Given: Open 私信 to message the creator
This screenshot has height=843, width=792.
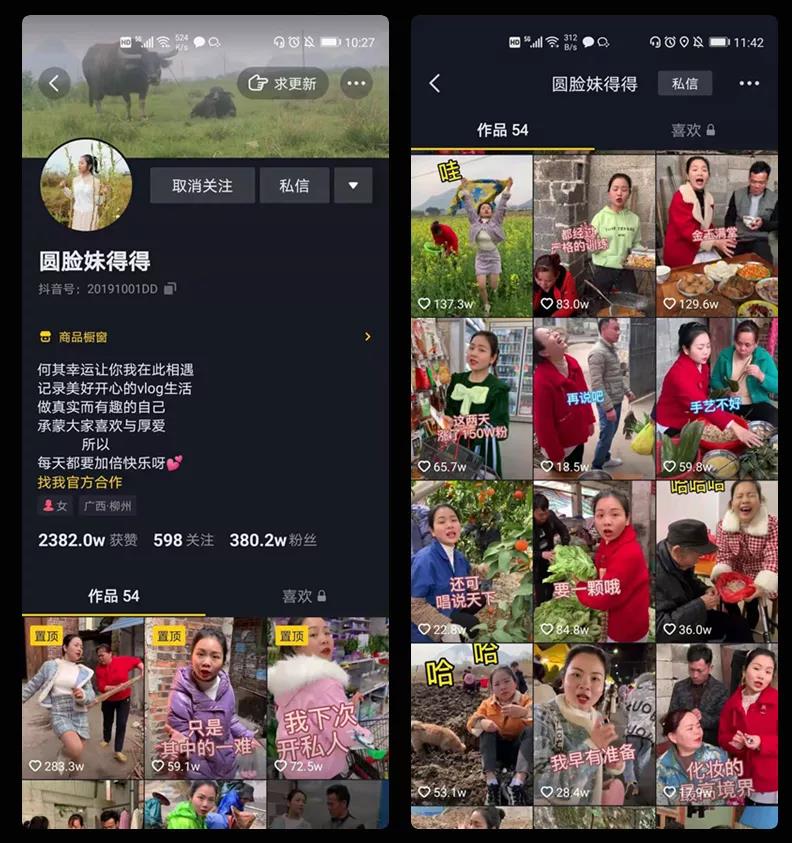Looking at the screenshot, I should pyautogui.click(x=293, y=186).
